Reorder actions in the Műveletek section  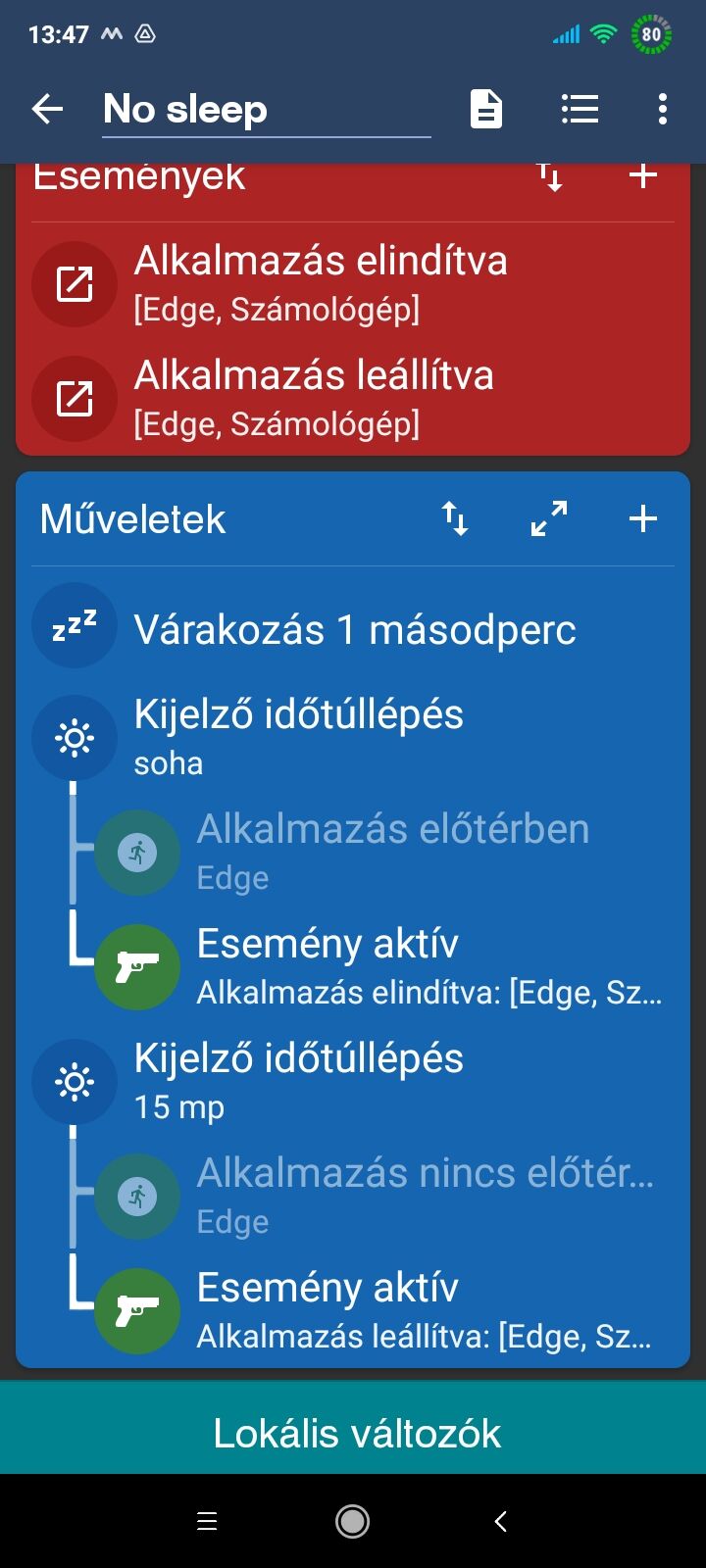(454, 518)
